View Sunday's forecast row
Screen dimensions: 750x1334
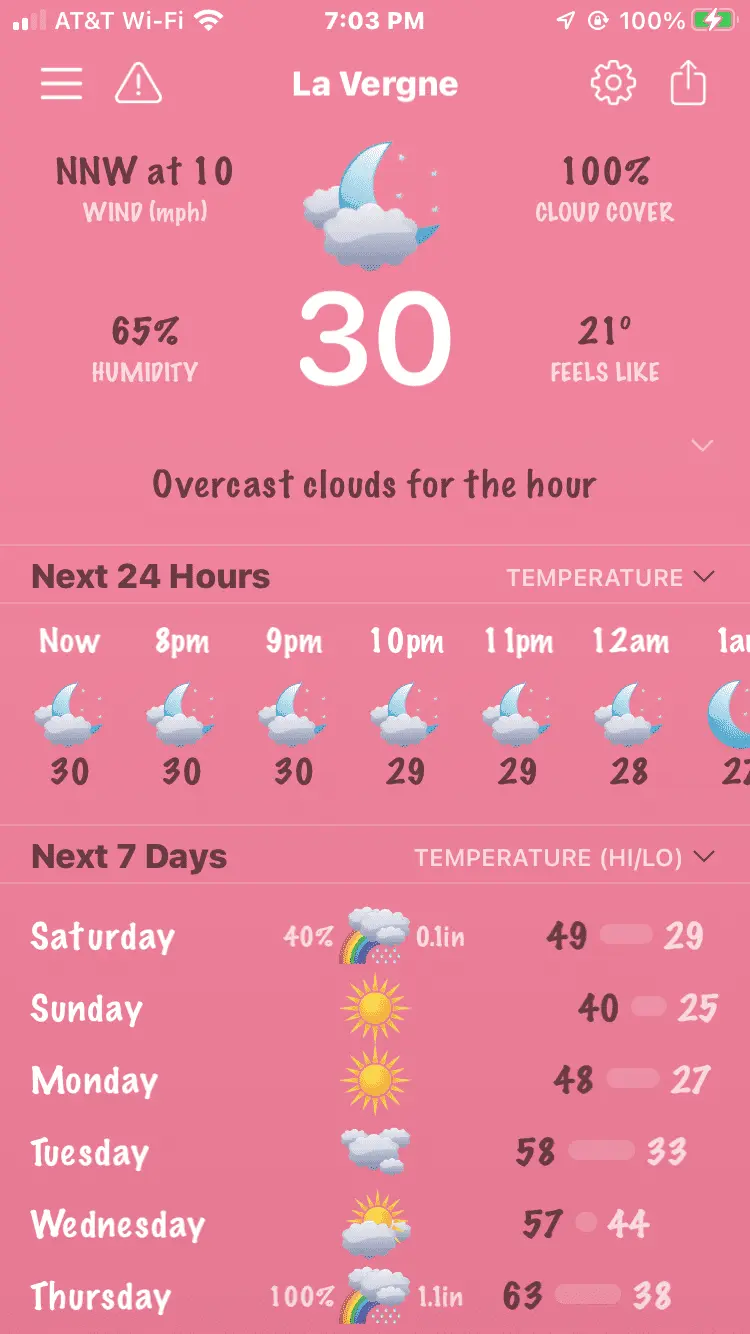tap(375, 1008)
